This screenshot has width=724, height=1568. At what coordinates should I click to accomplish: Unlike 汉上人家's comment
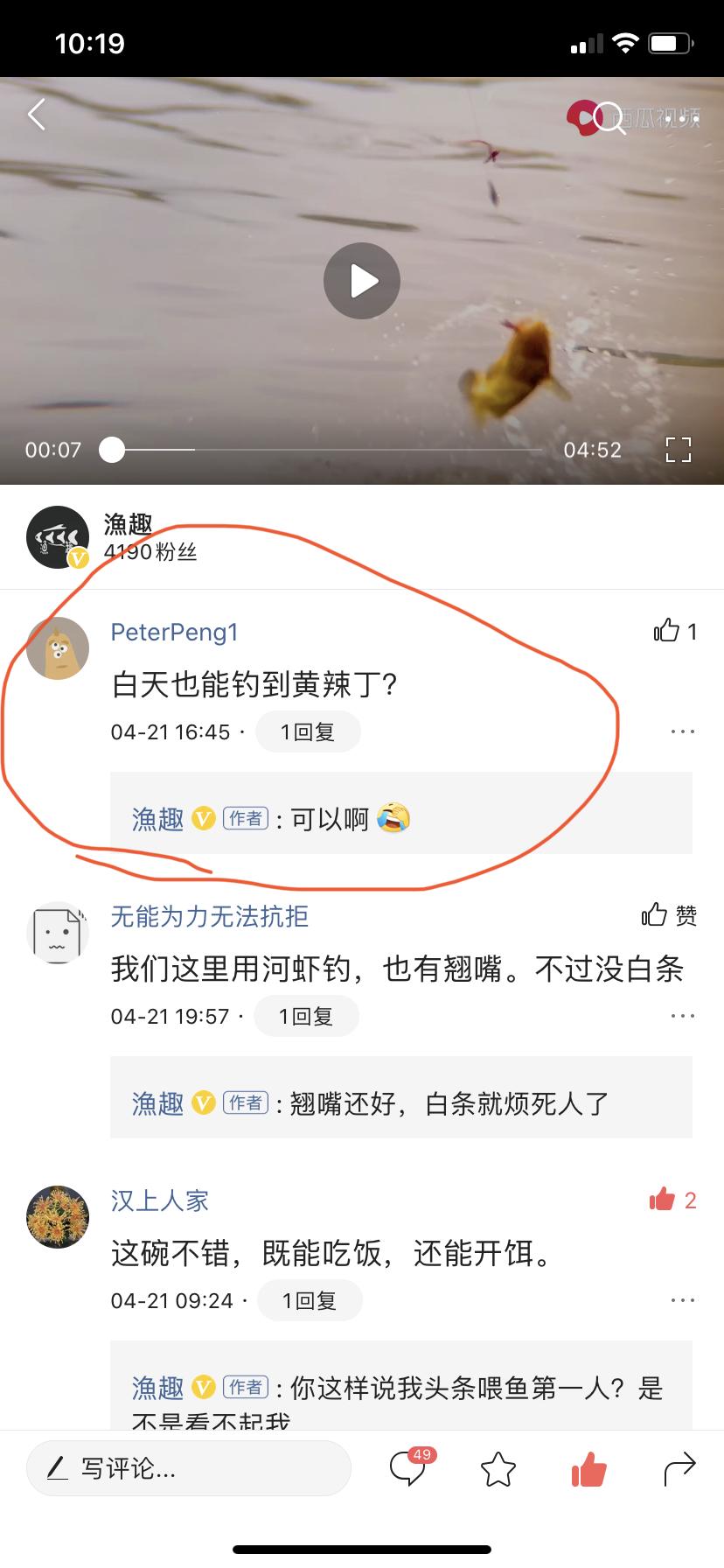click(x=663, y=1200)
